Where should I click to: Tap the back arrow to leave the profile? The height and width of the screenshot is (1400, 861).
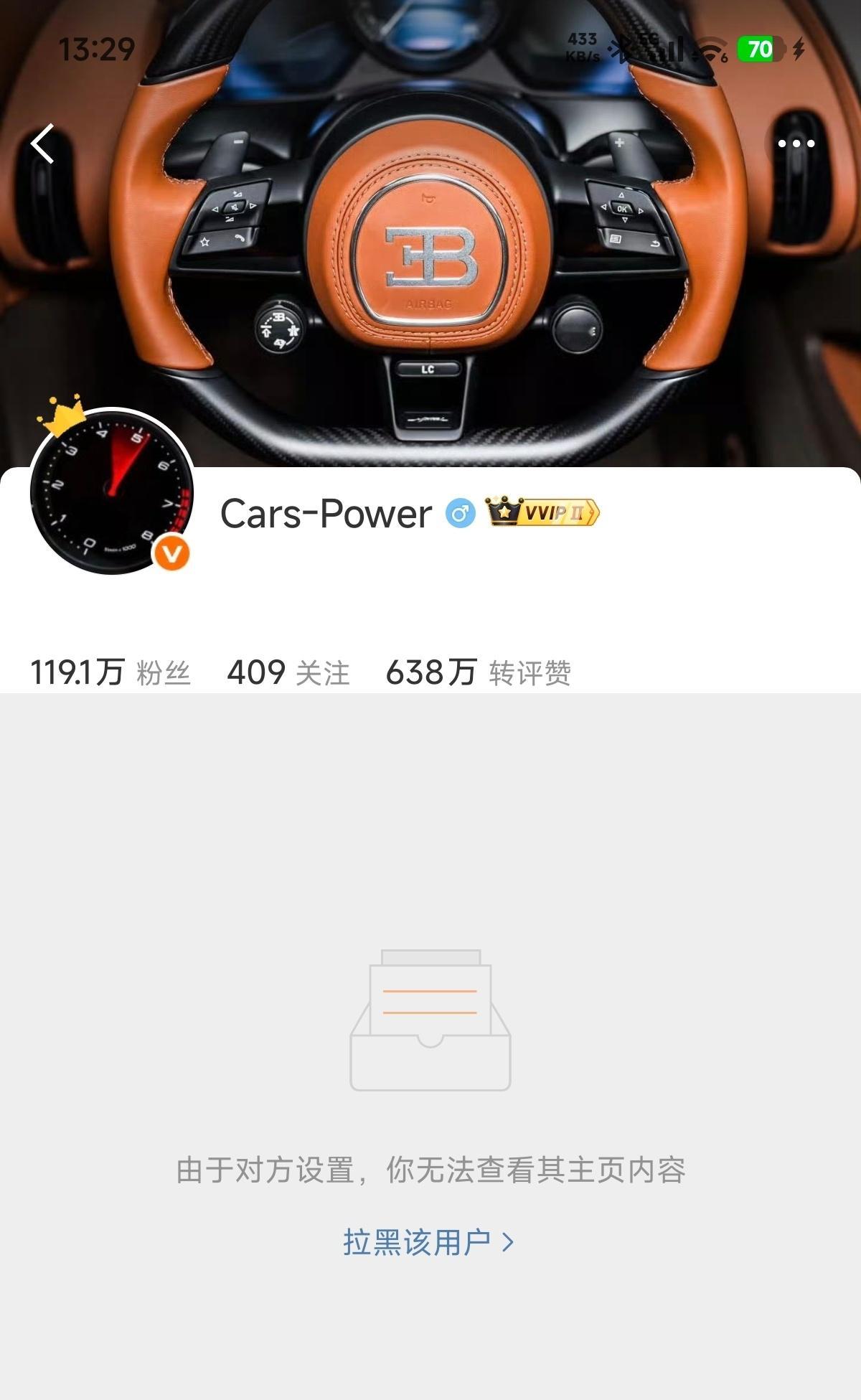[x=43, y=144]
